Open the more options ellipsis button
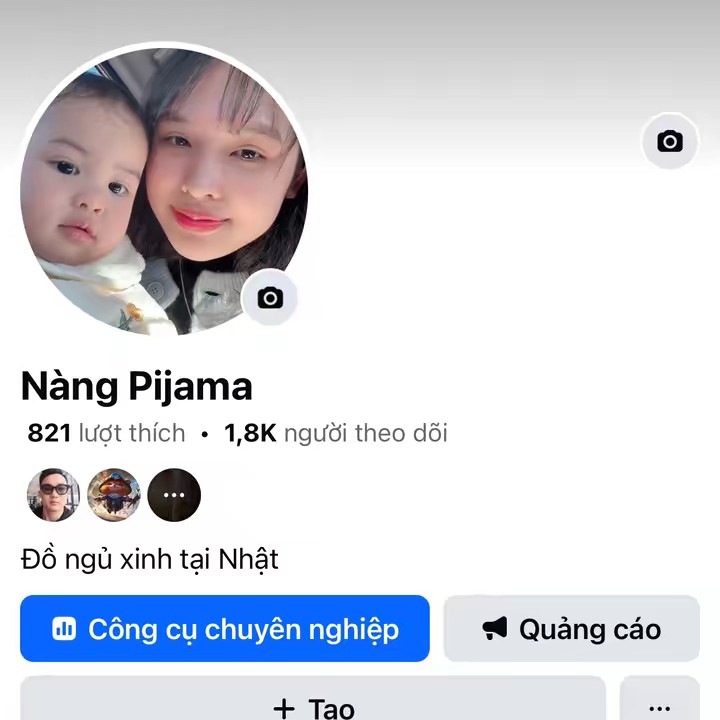The width and height of the screenshot is (720, 720). point(659,704)
